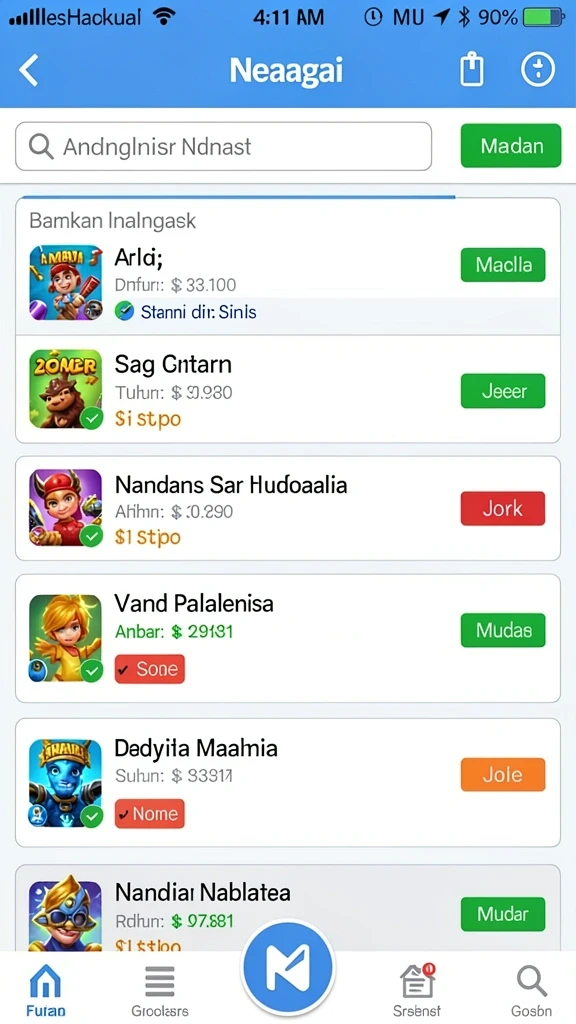Open the Dedyila Maalmia card

click(x=288, y=782)
